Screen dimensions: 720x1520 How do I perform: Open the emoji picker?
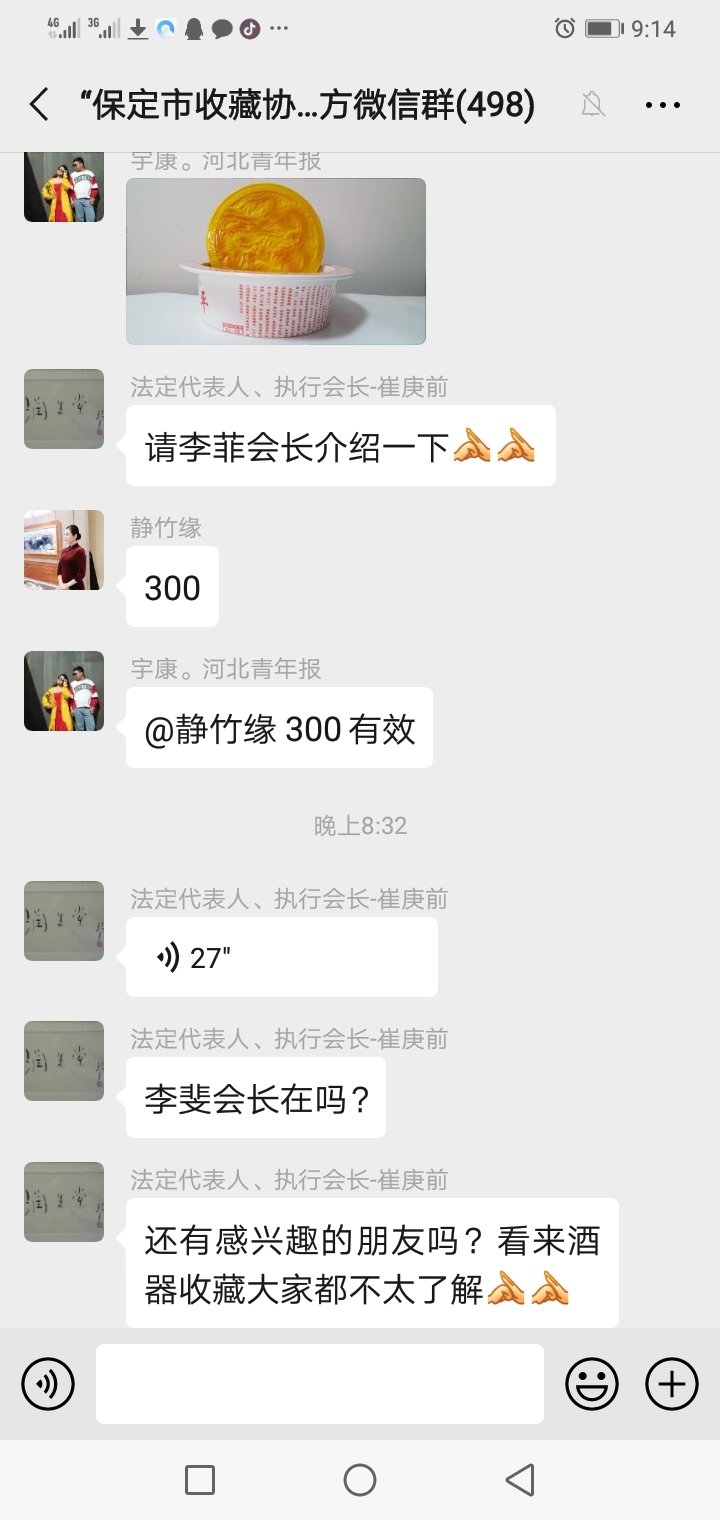(592, 1384)
